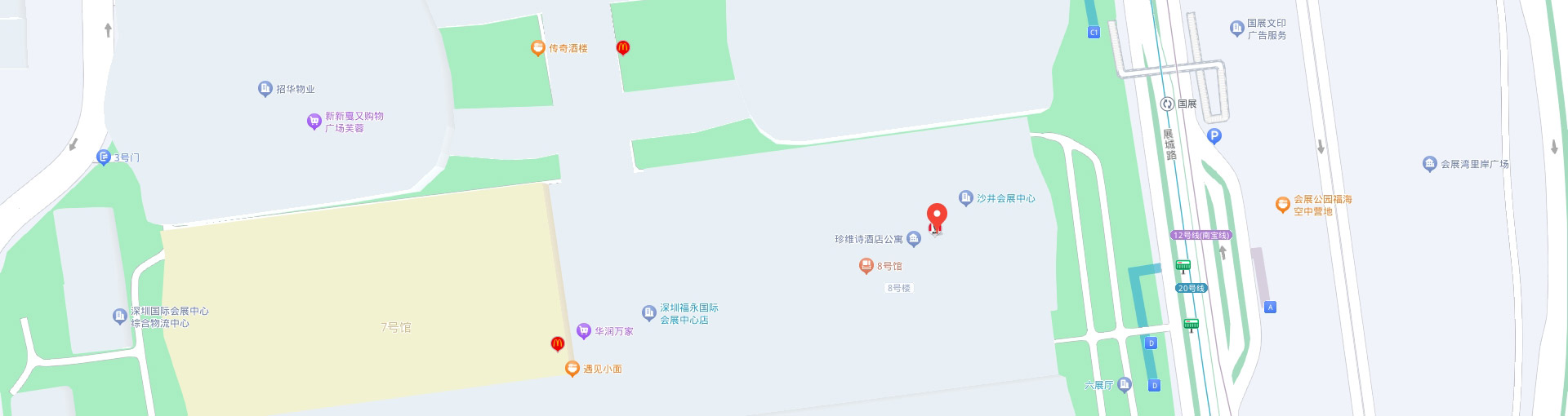Select the 珍维诗酒店公寓 hotel marker
This screenshot has height=416, width=1568.
(x=914, y=238)
